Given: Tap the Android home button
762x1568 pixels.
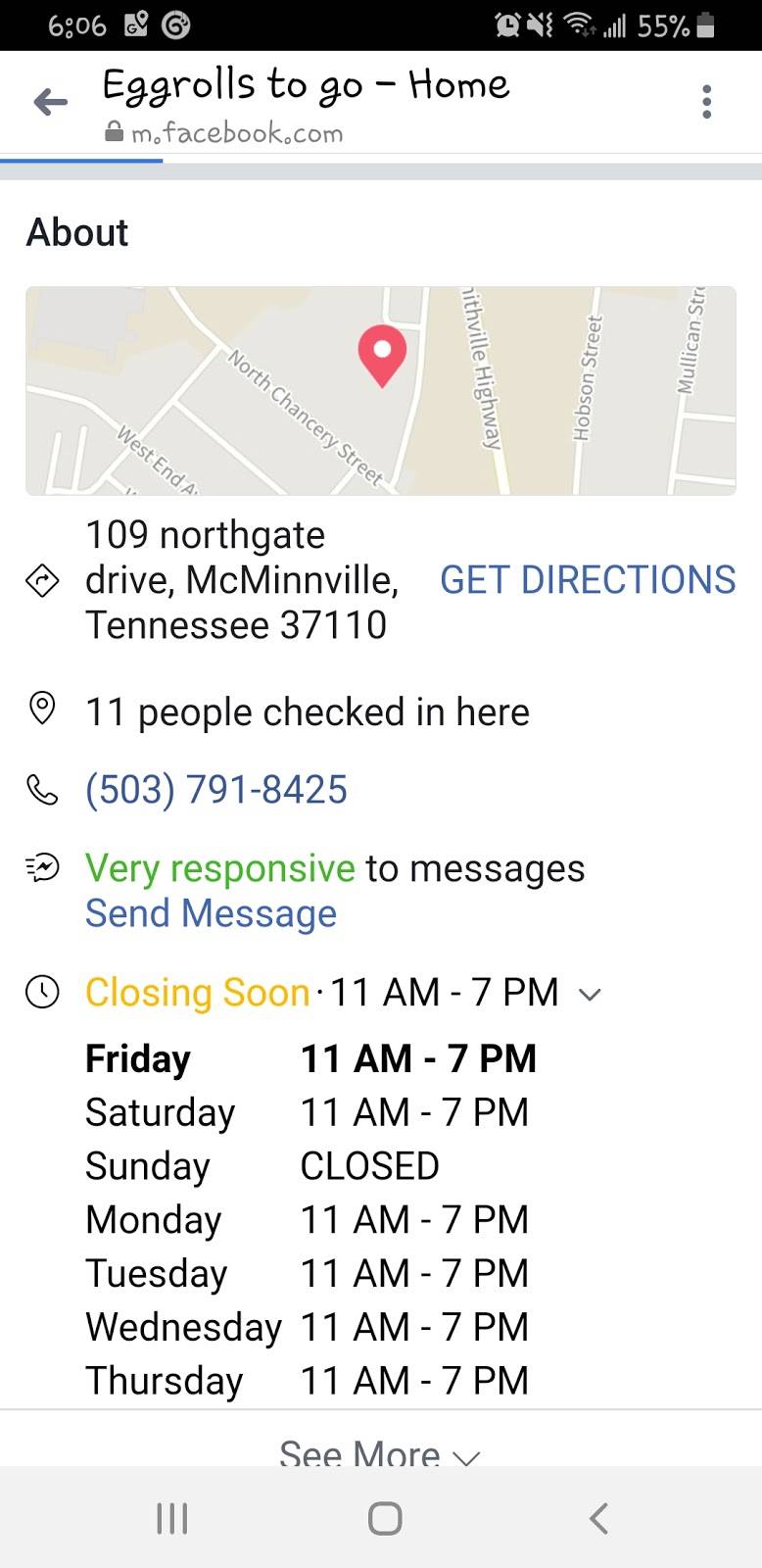Looking at the screenshot, I should [383, 1518].
